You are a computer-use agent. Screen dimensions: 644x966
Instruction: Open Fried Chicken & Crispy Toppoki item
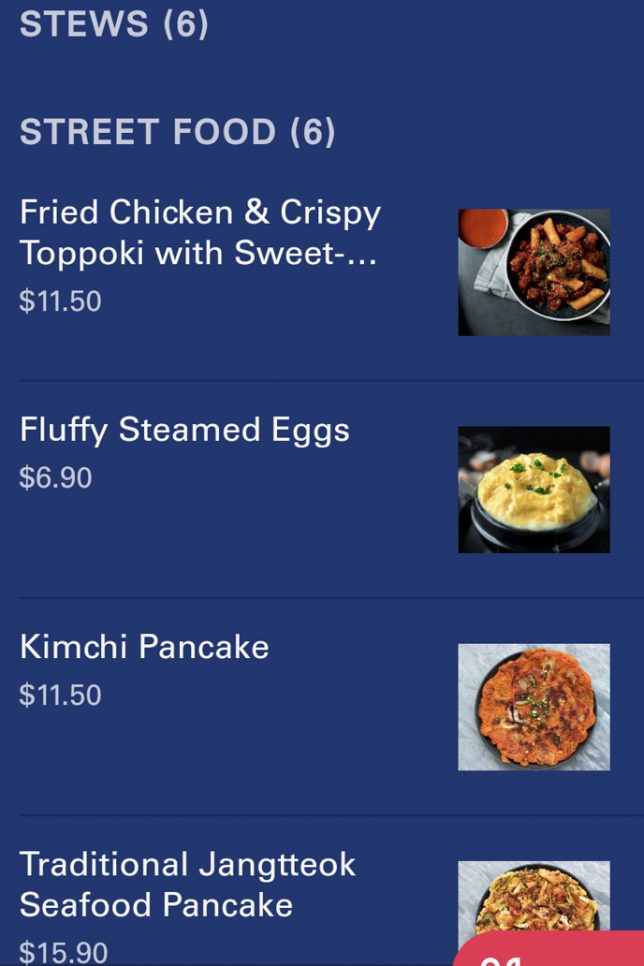(x=200, y=233)
